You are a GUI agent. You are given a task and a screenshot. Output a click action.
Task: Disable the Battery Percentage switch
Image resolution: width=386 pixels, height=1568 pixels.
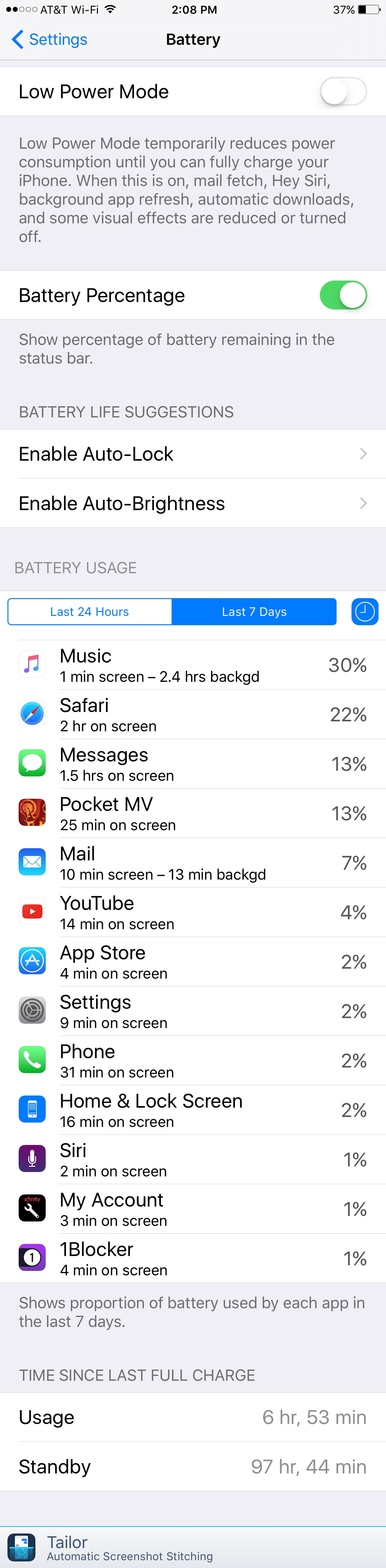(343, 295)
